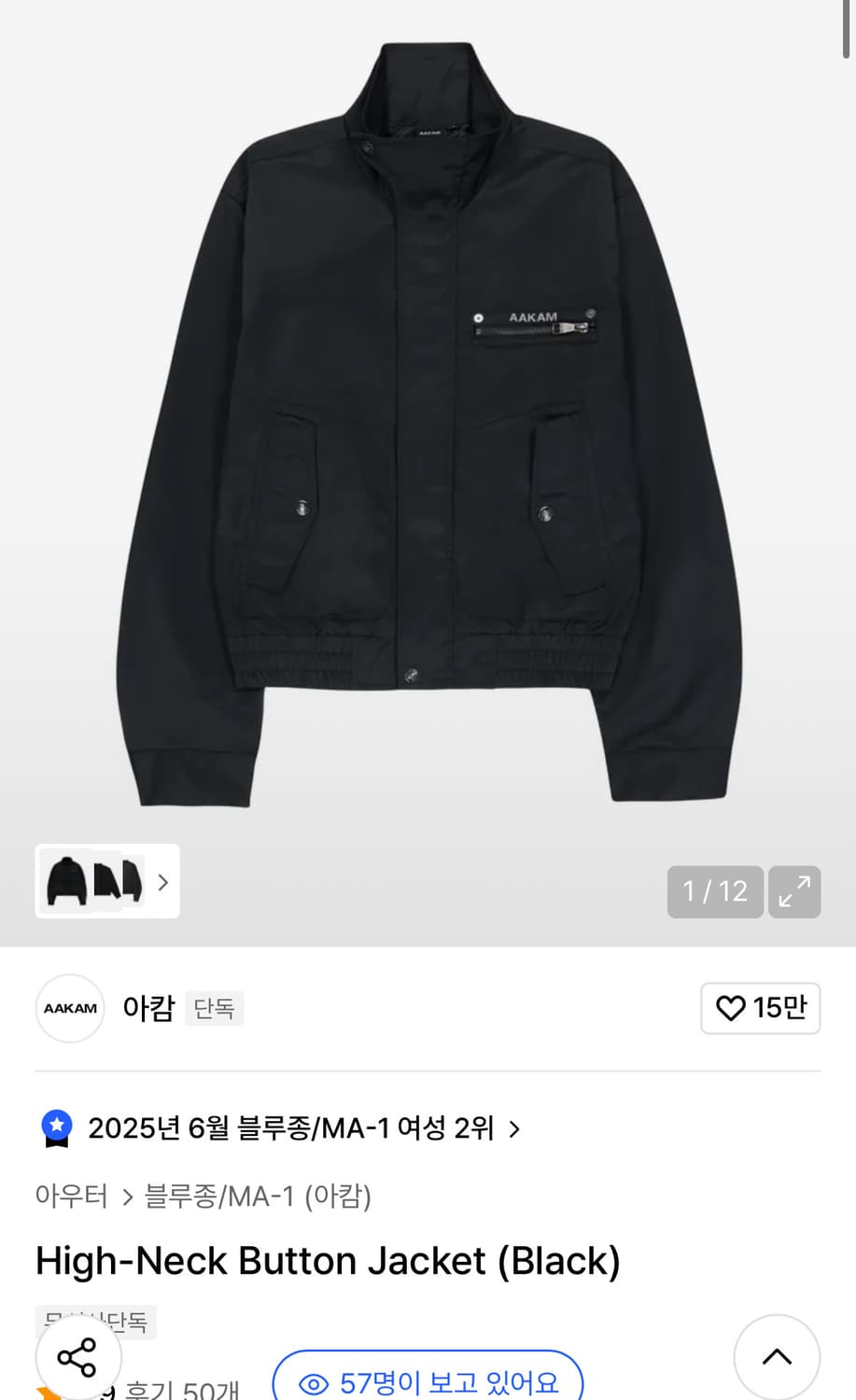Screen dimensions: 856x1400
Task: Open ranking details via the chevron
Action: pyautogui.click(x=513, y=1128)
